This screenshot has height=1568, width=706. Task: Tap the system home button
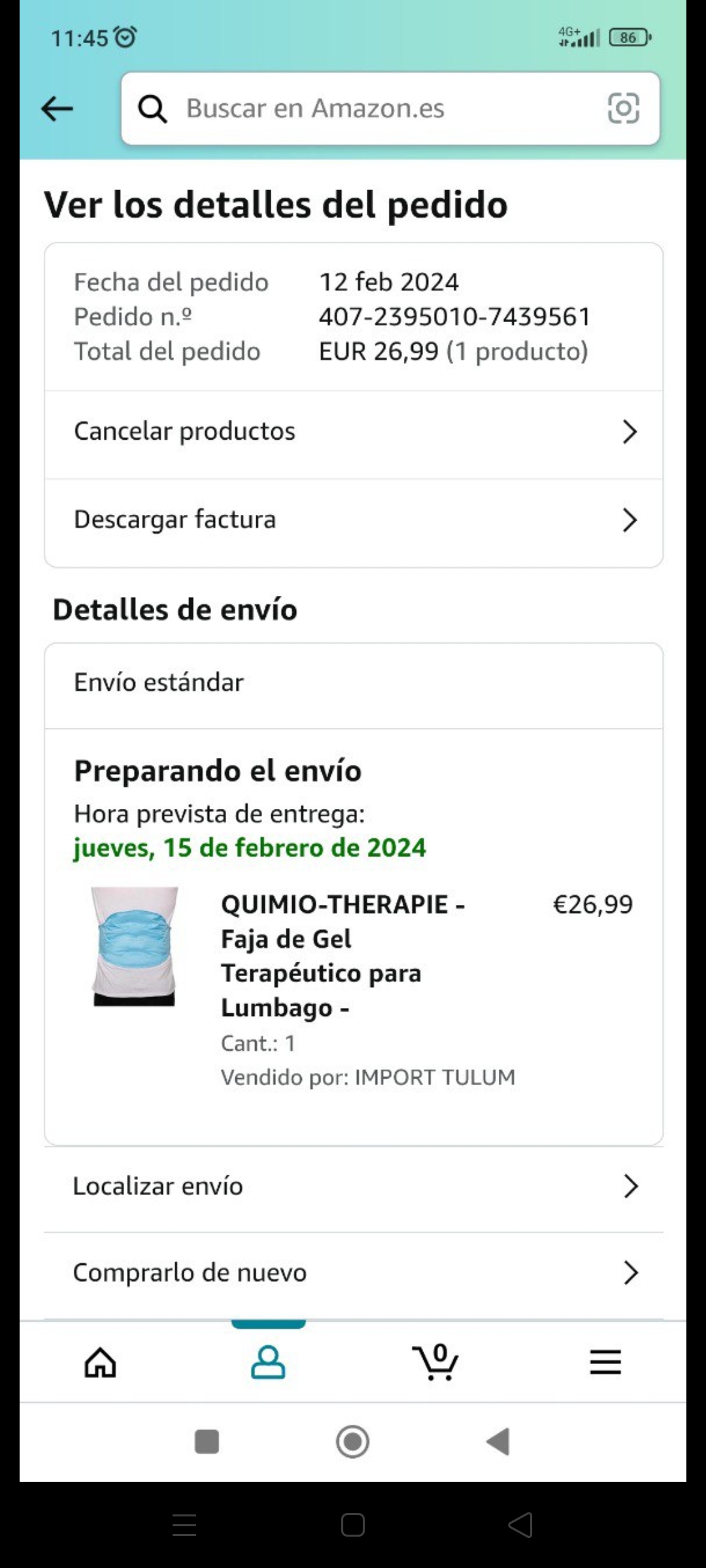coord(353,1442)
